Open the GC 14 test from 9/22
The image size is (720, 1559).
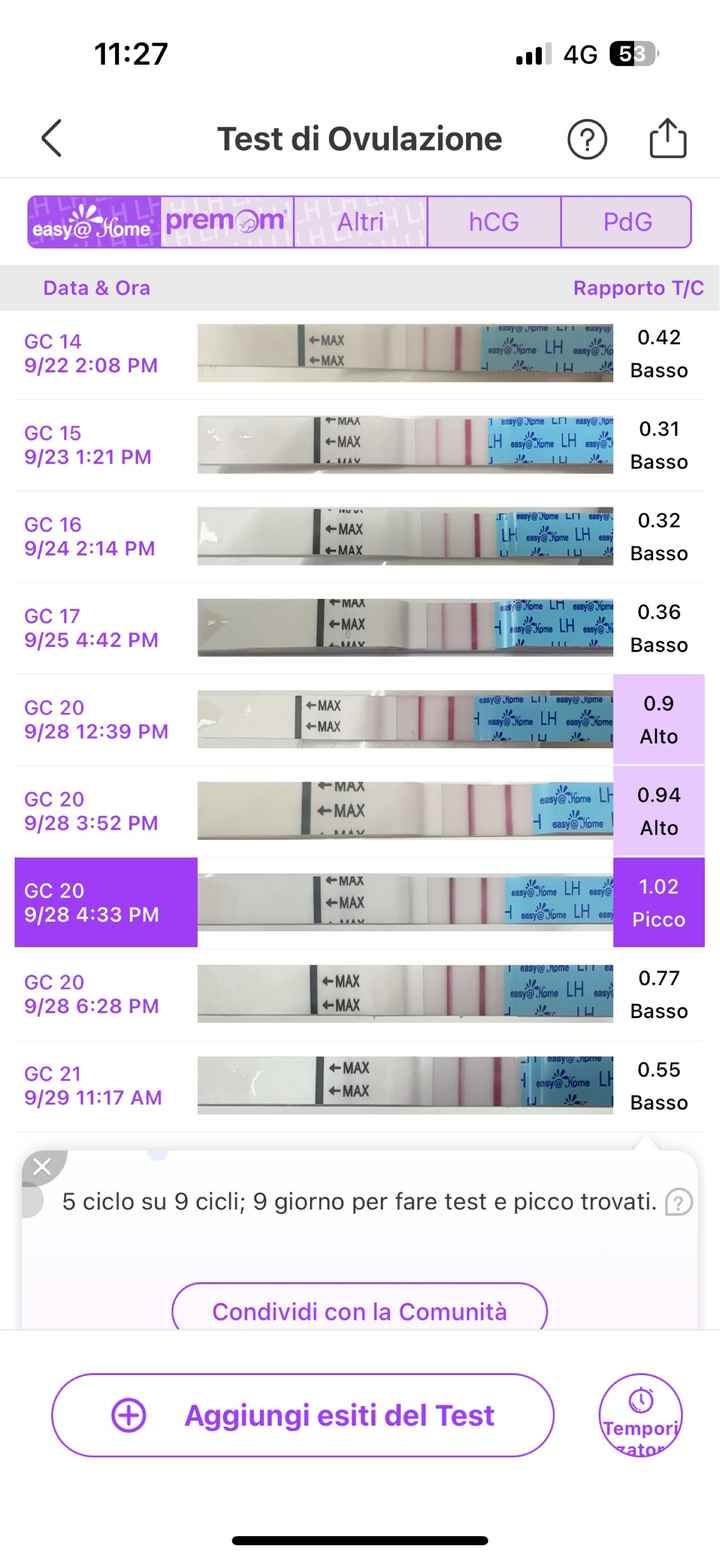coord(360,354)
